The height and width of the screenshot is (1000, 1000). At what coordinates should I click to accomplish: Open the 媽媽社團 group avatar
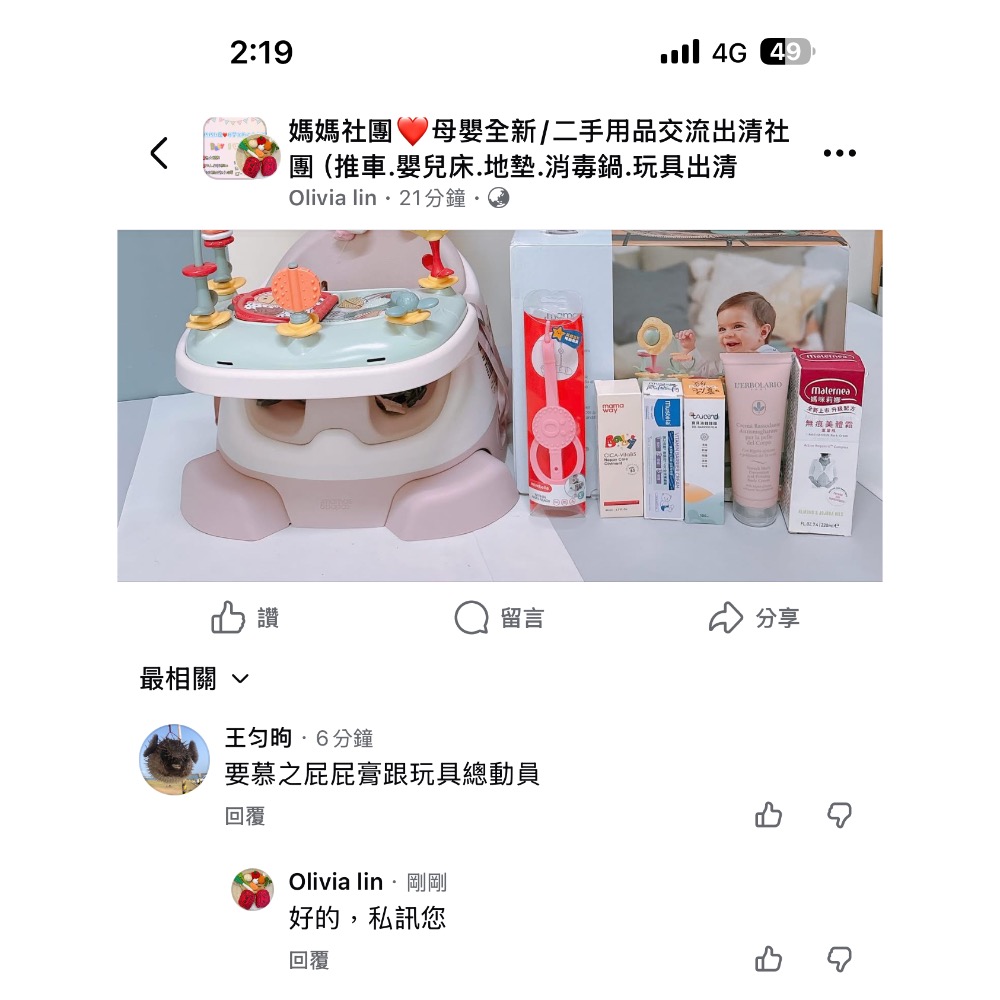click(240, 149)
